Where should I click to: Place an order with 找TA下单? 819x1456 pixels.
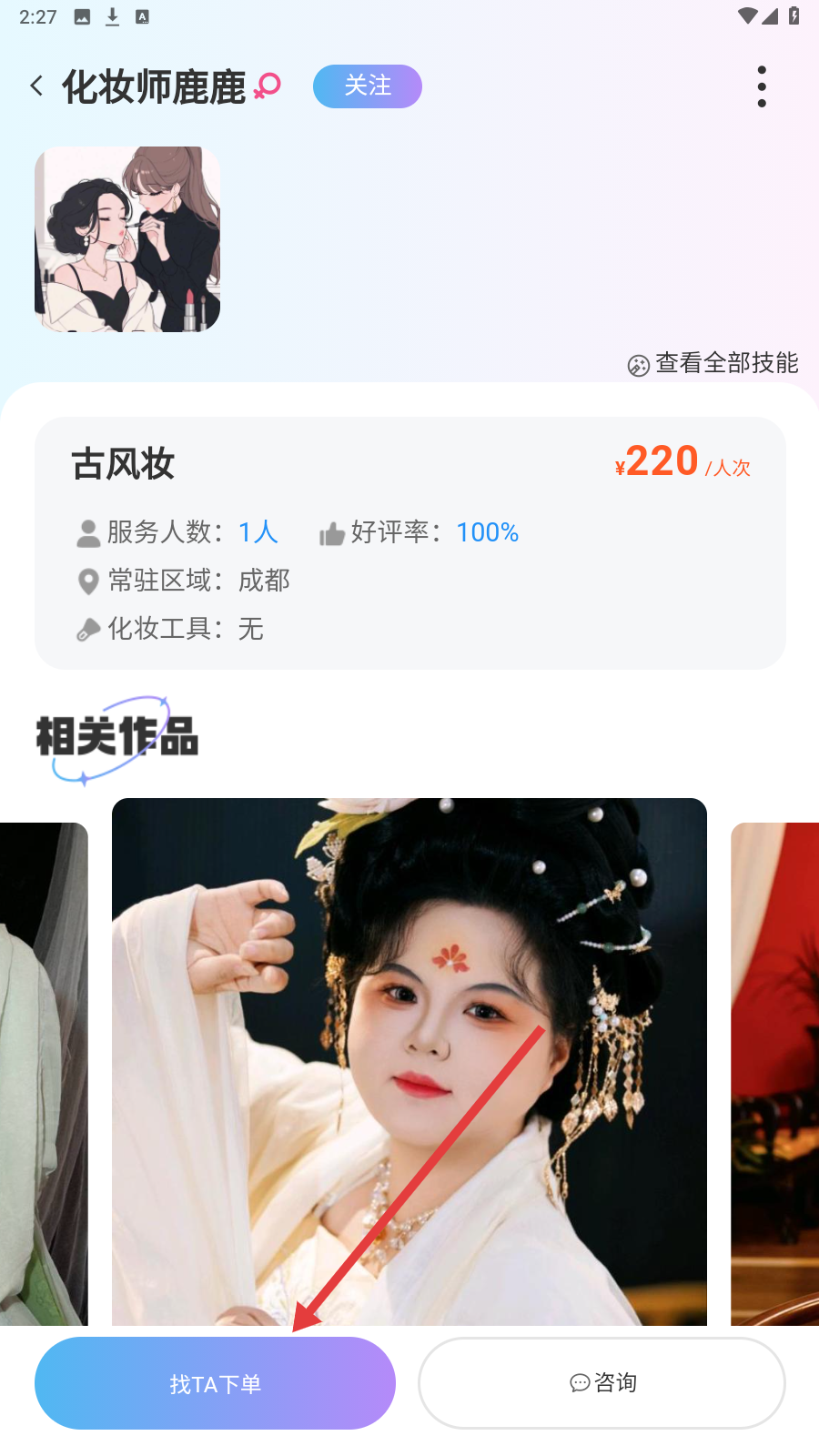coord(215,1383)
